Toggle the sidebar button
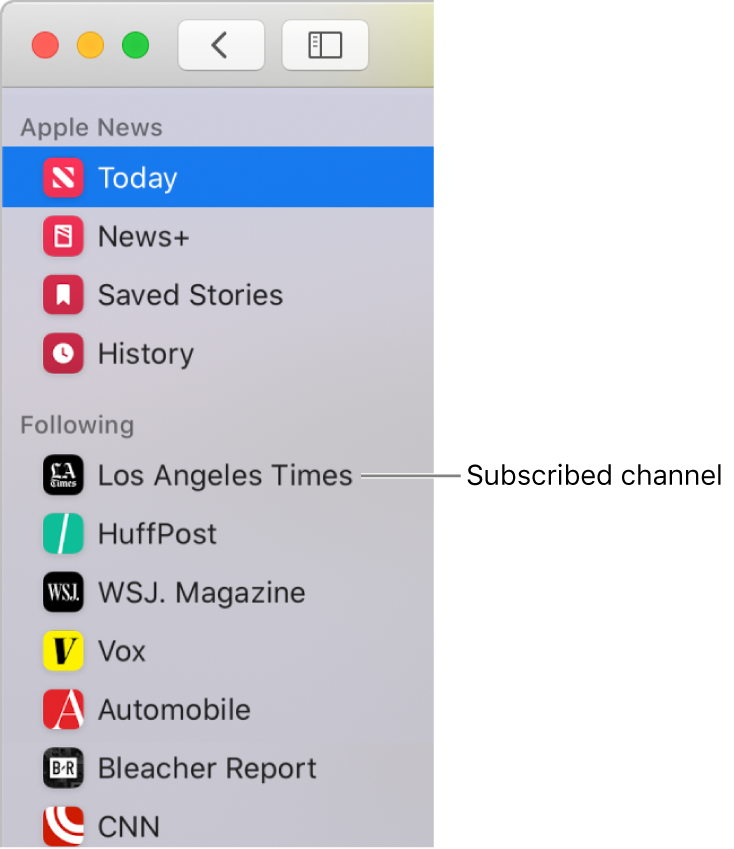 tap(325, 45)
